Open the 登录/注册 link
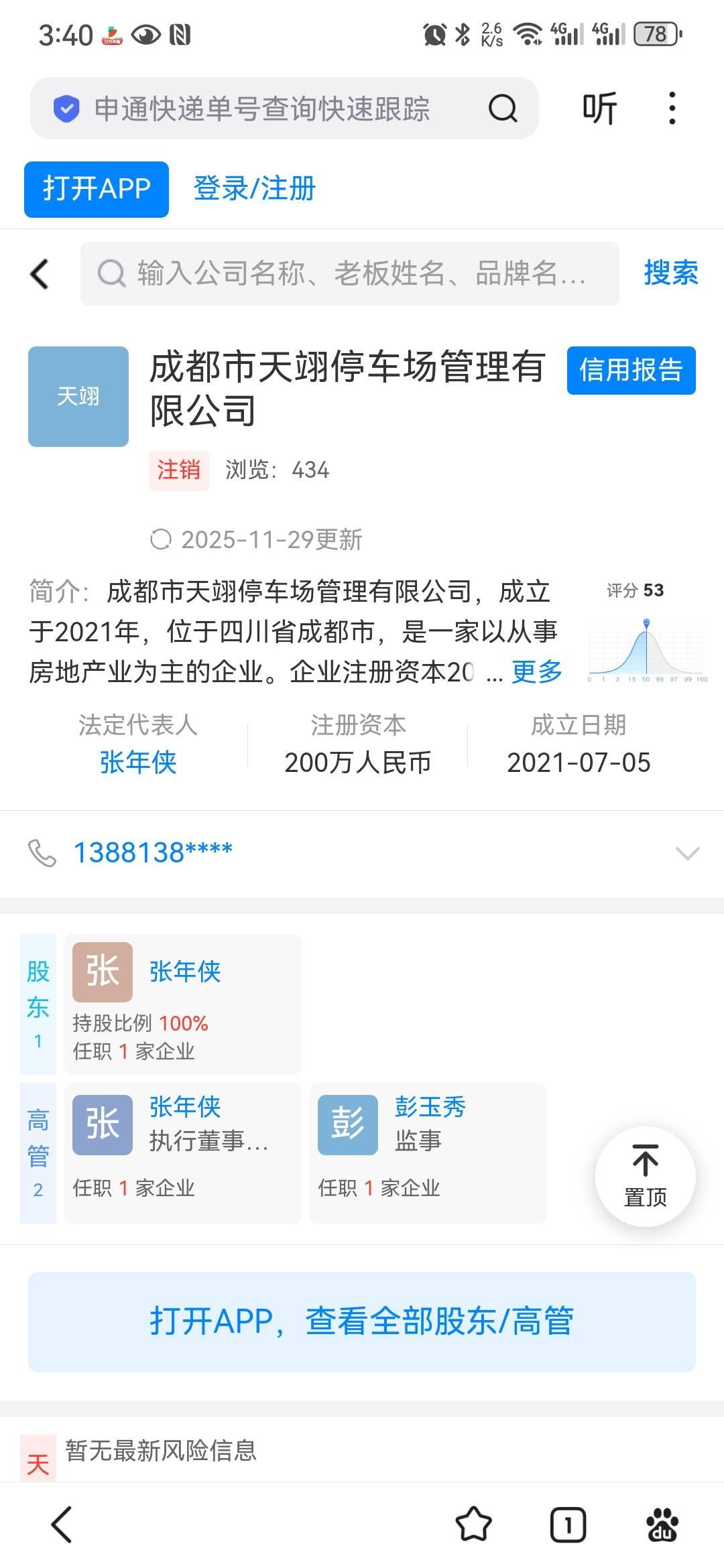Image resolution: width=724 pixels, height=1568 pixels. 254,189
